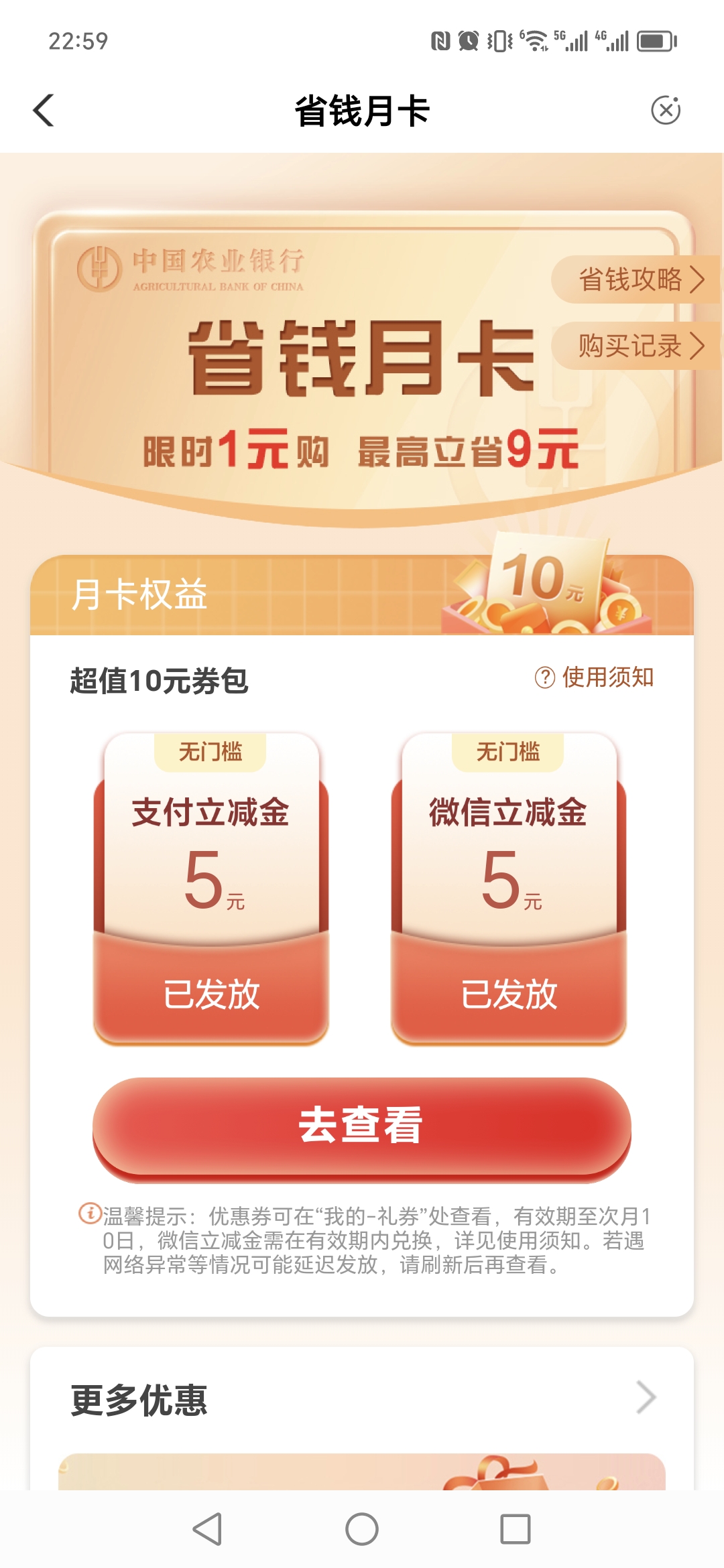
Task: Open 使用须知 usage notice
Action: pos(594,677)
